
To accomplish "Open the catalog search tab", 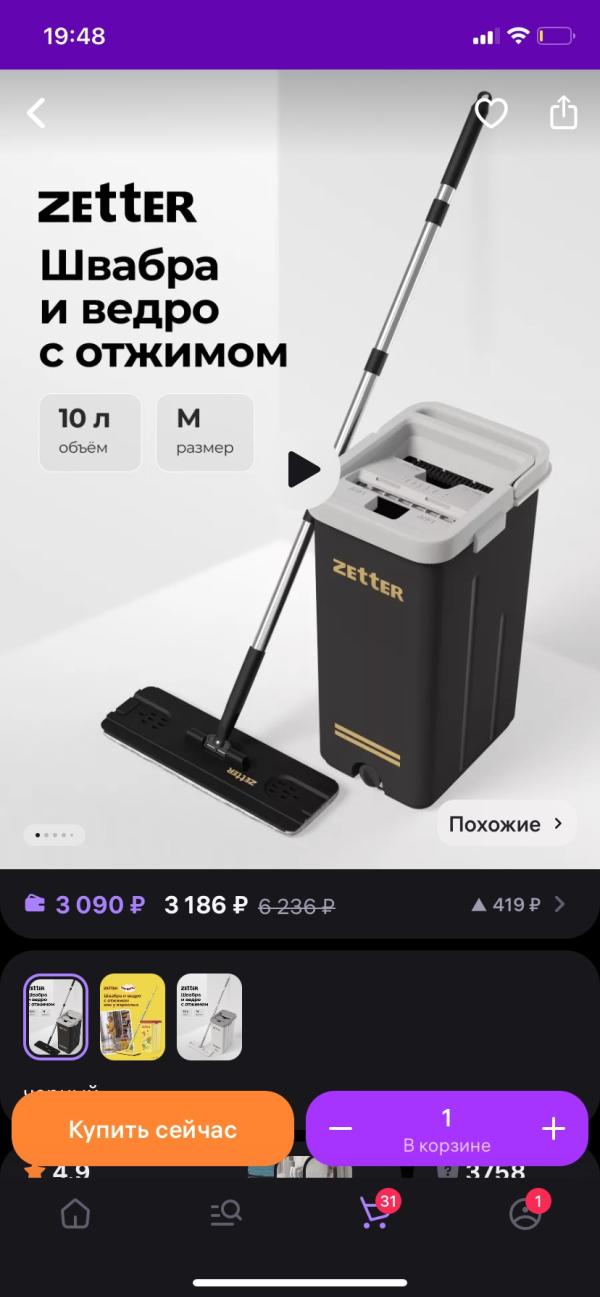I will [x=225, y=1214].
